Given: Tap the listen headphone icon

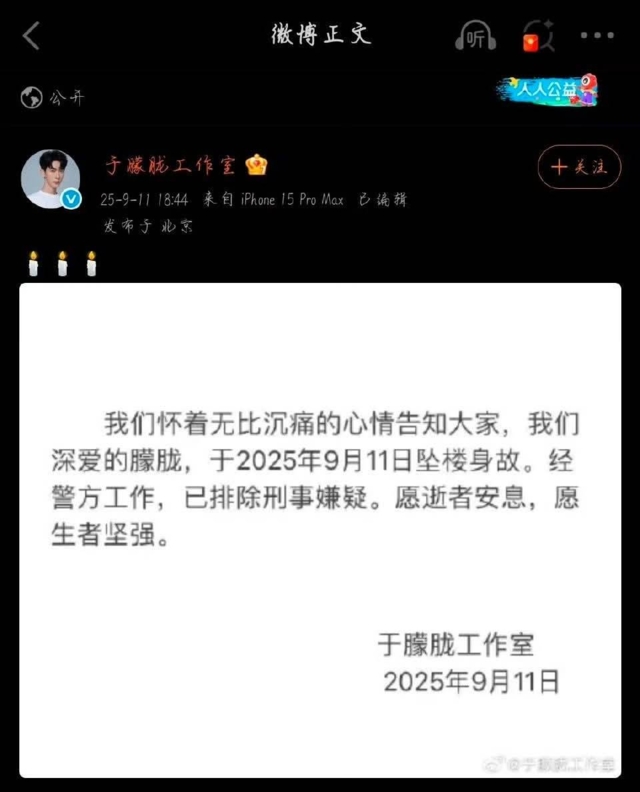Looking at the screenshot, I should (x=477, y=37).
